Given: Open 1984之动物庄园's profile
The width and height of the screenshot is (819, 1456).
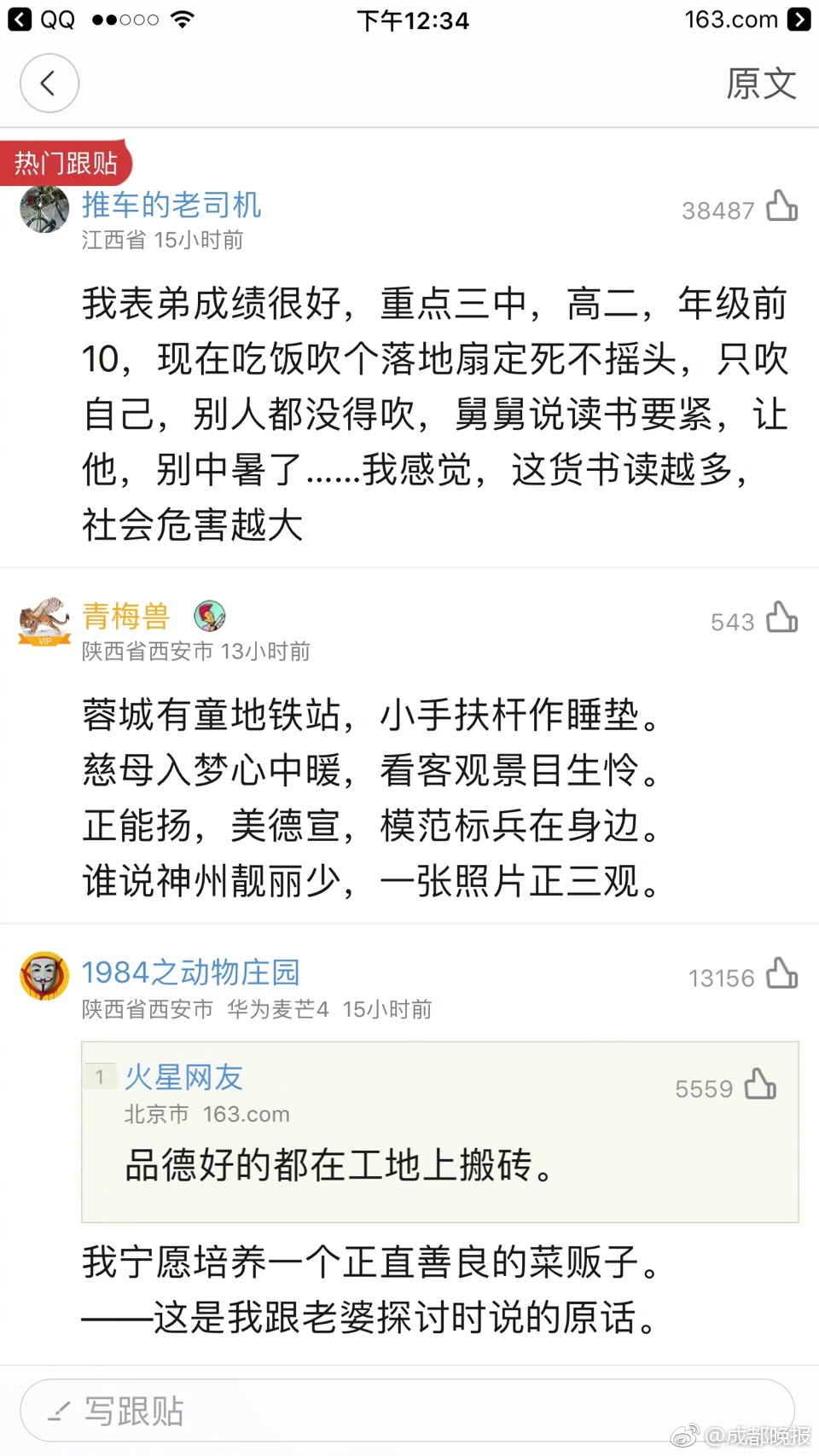Looking at the screenshot, I should [190, 972].
